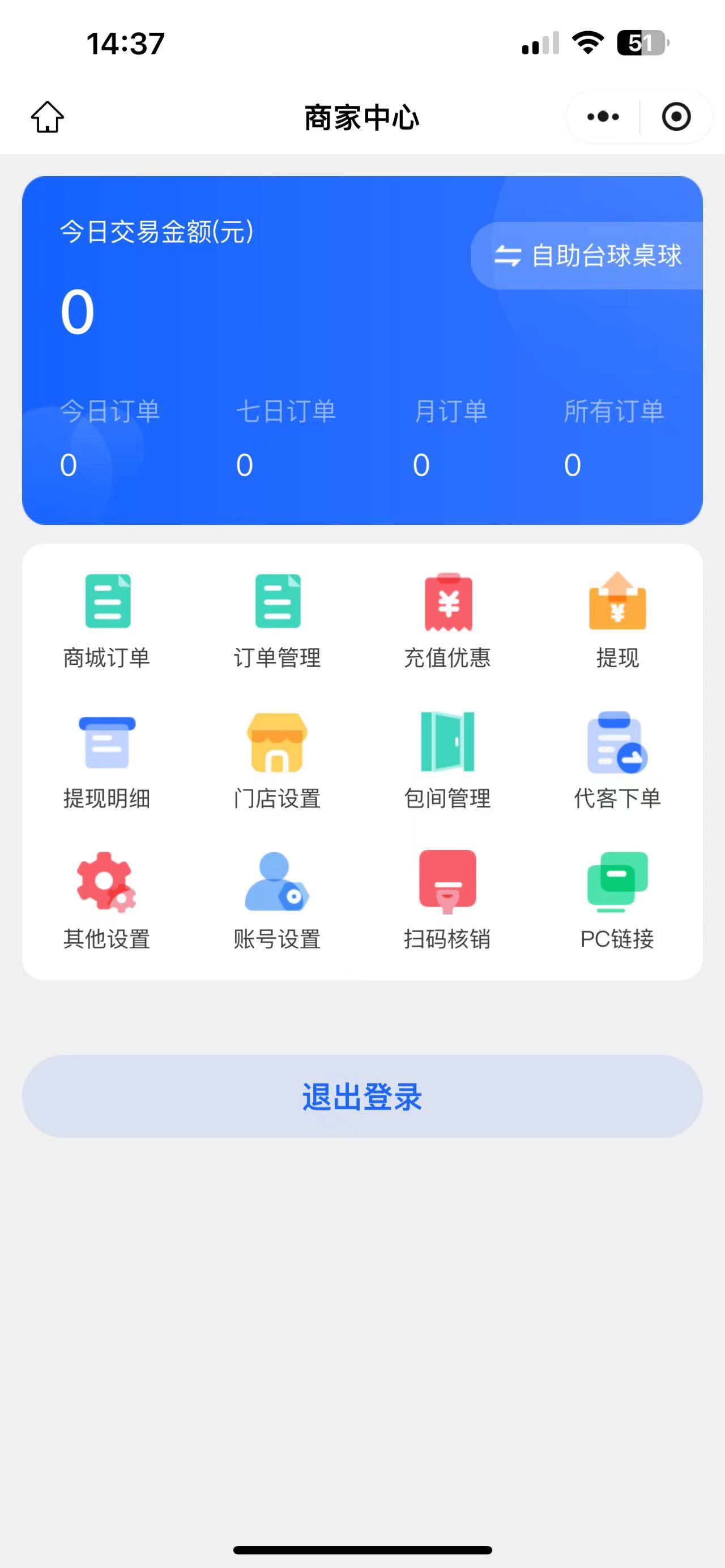Screen dimensions: 725x1568
Task: Open 门店设置
Action: (x=278, y=761)
